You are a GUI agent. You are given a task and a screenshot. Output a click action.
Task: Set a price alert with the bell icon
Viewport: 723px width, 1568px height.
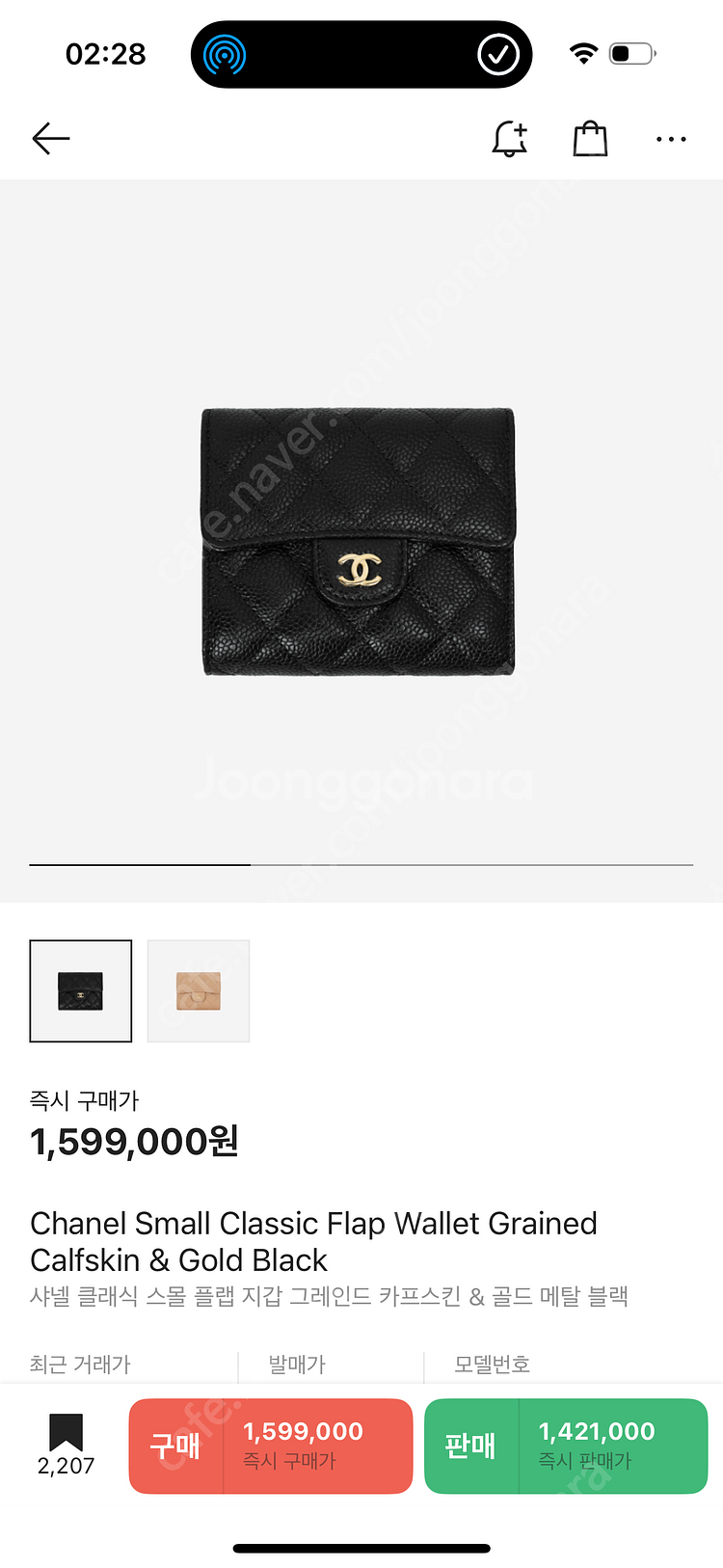[x=510, y=140]
